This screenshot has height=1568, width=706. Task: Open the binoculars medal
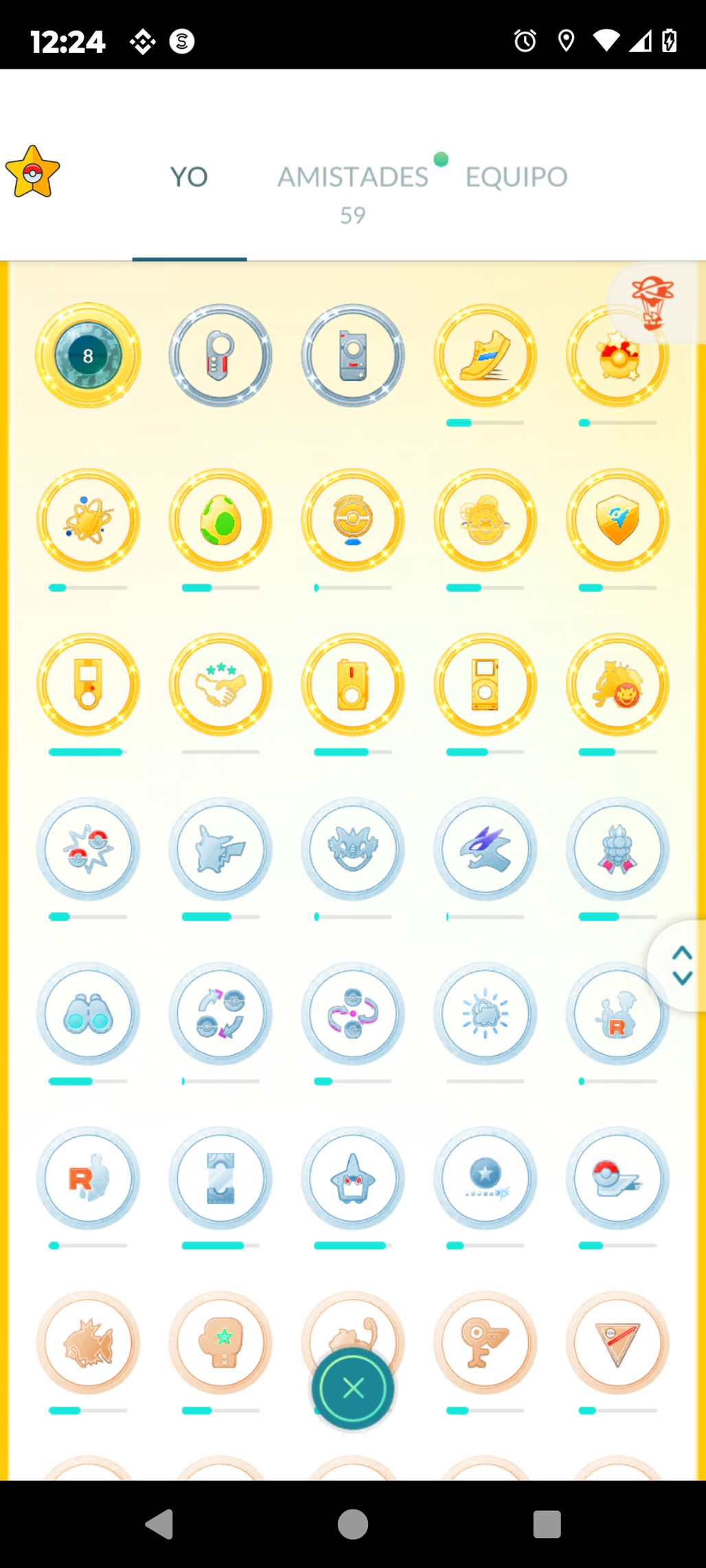[88, 1014]
